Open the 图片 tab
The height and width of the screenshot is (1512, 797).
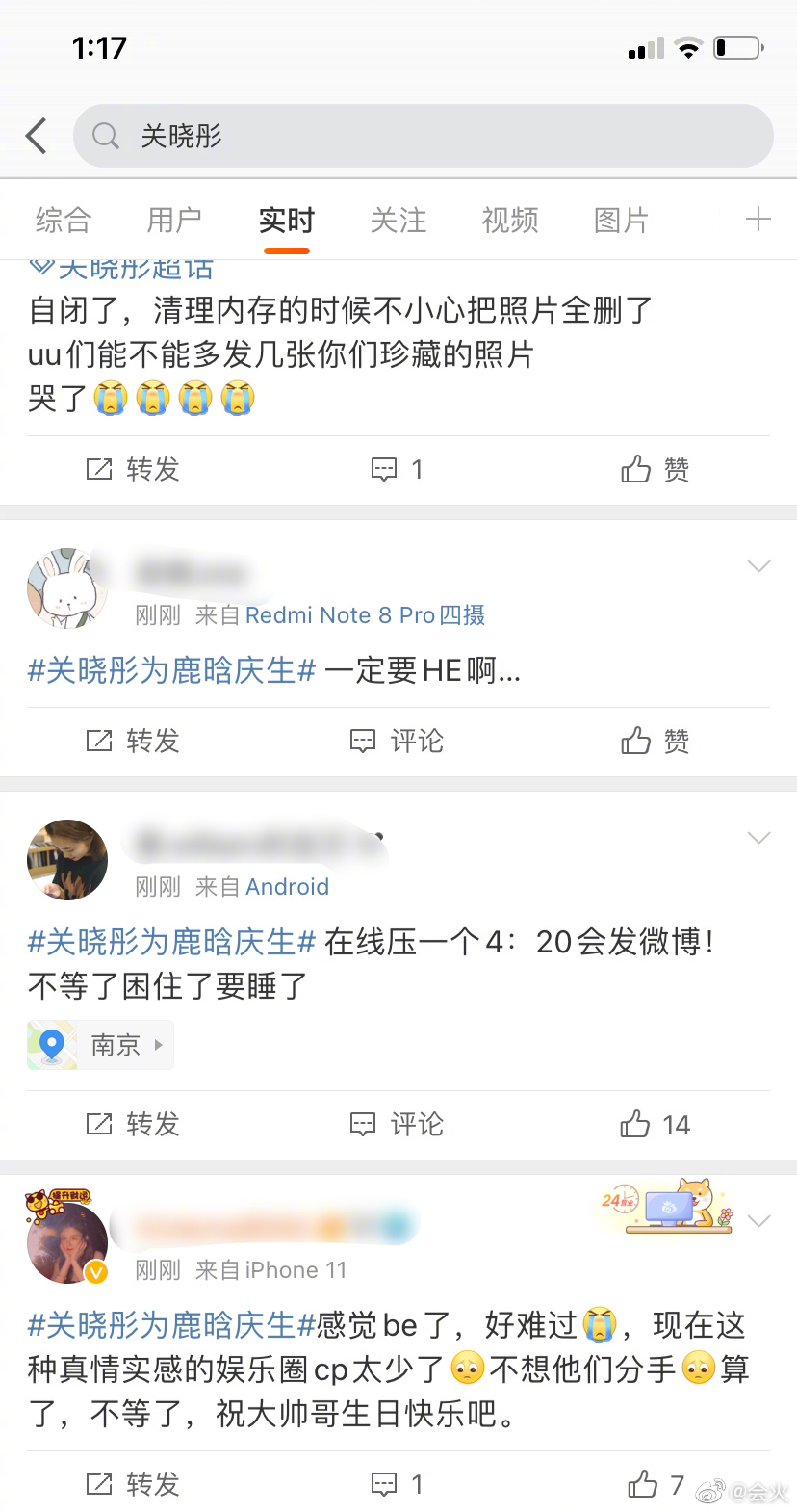click(x=621, y=221)
